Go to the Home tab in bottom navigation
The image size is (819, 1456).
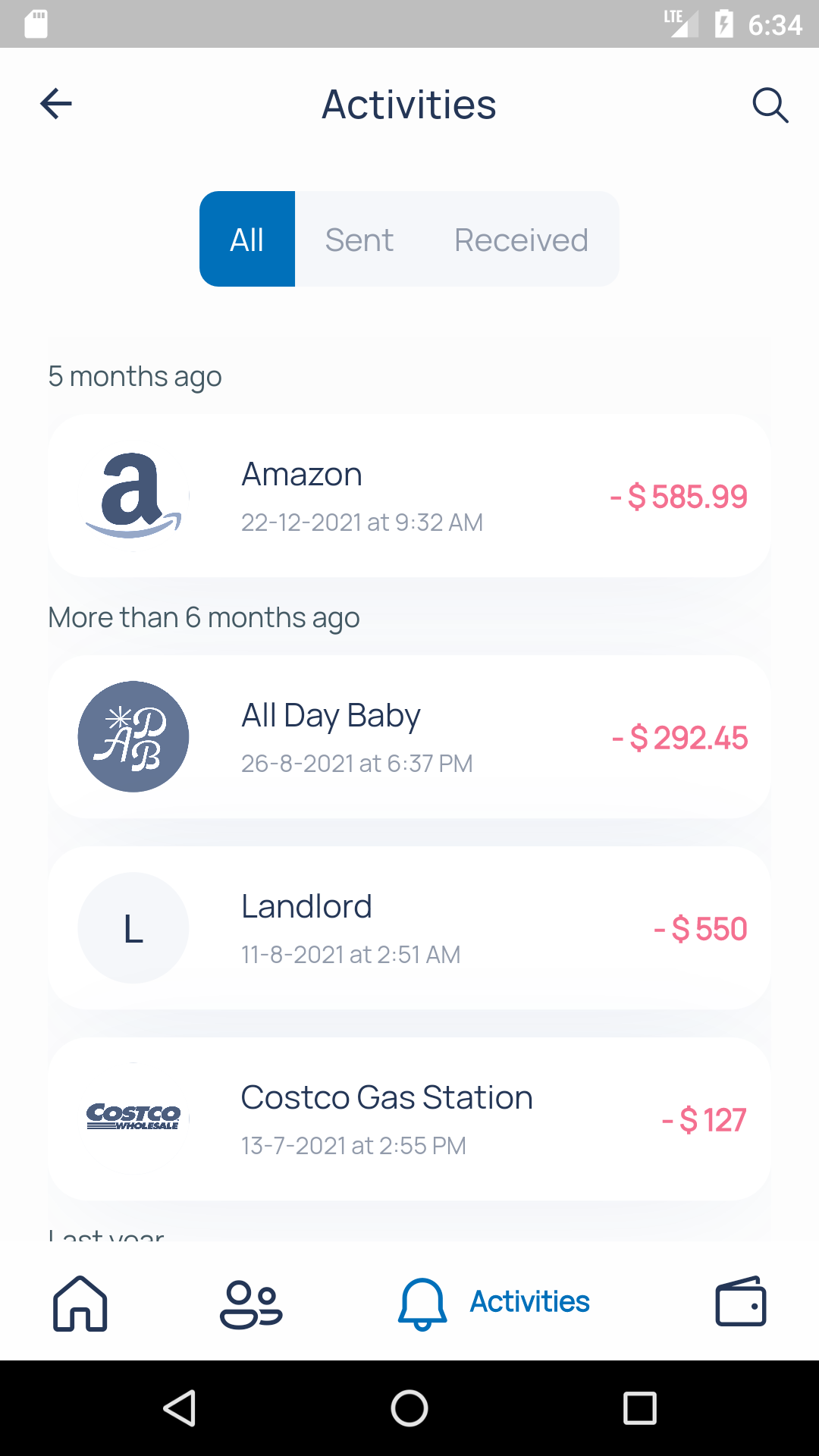tap(80, 1303)
